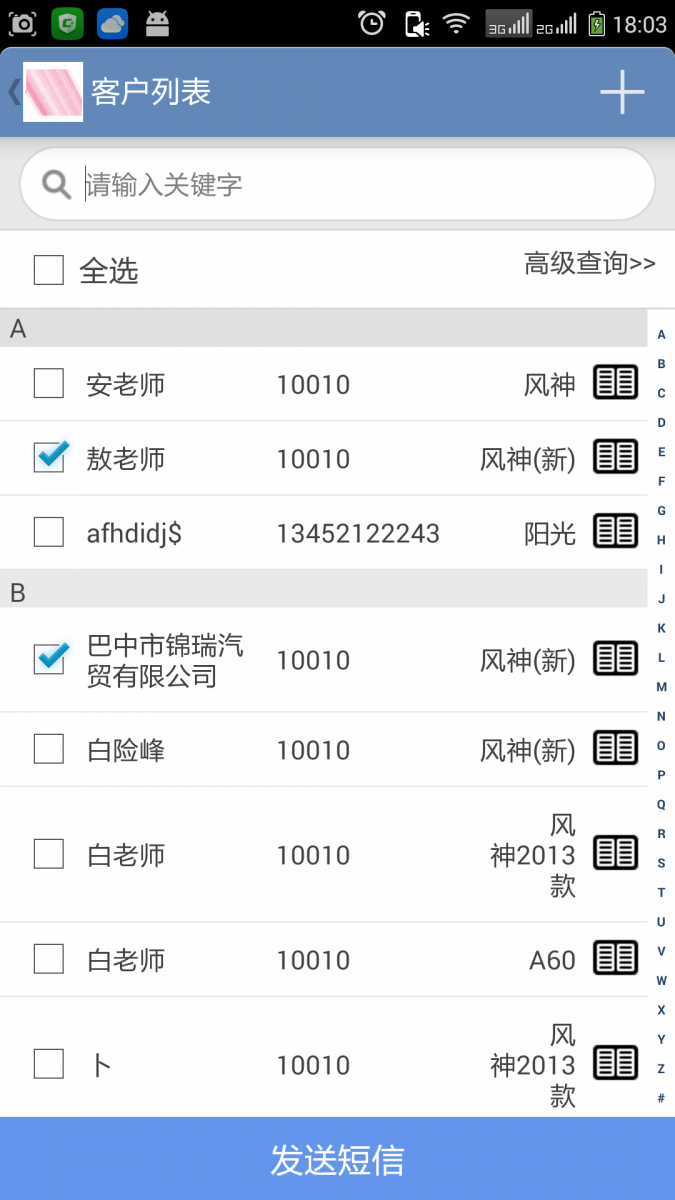
Task: Jump to letter Z in index
Action: [x=661, y=1068]
